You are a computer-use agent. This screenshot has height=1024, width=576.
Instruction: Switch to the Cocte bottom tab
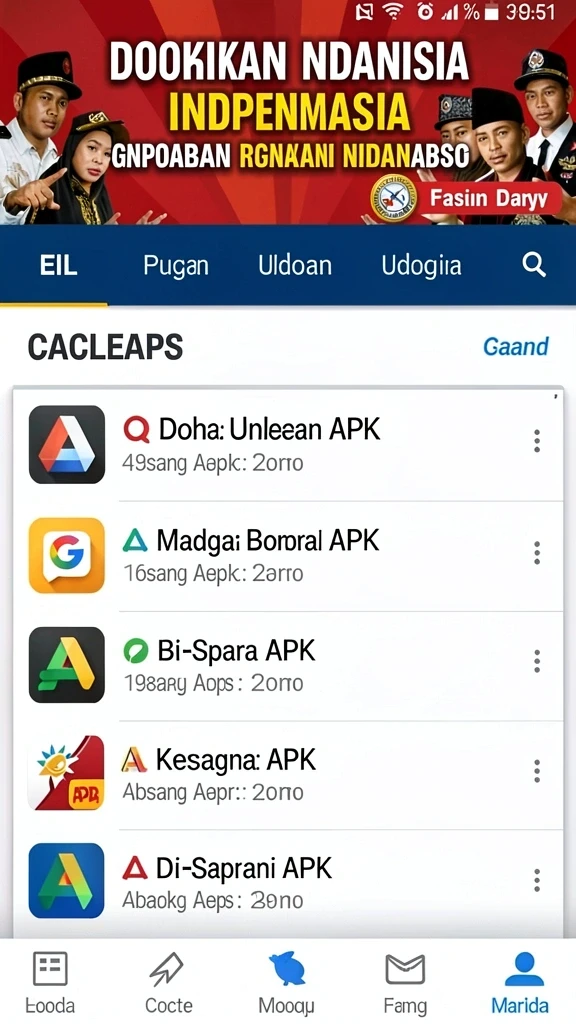pos(168,982)
